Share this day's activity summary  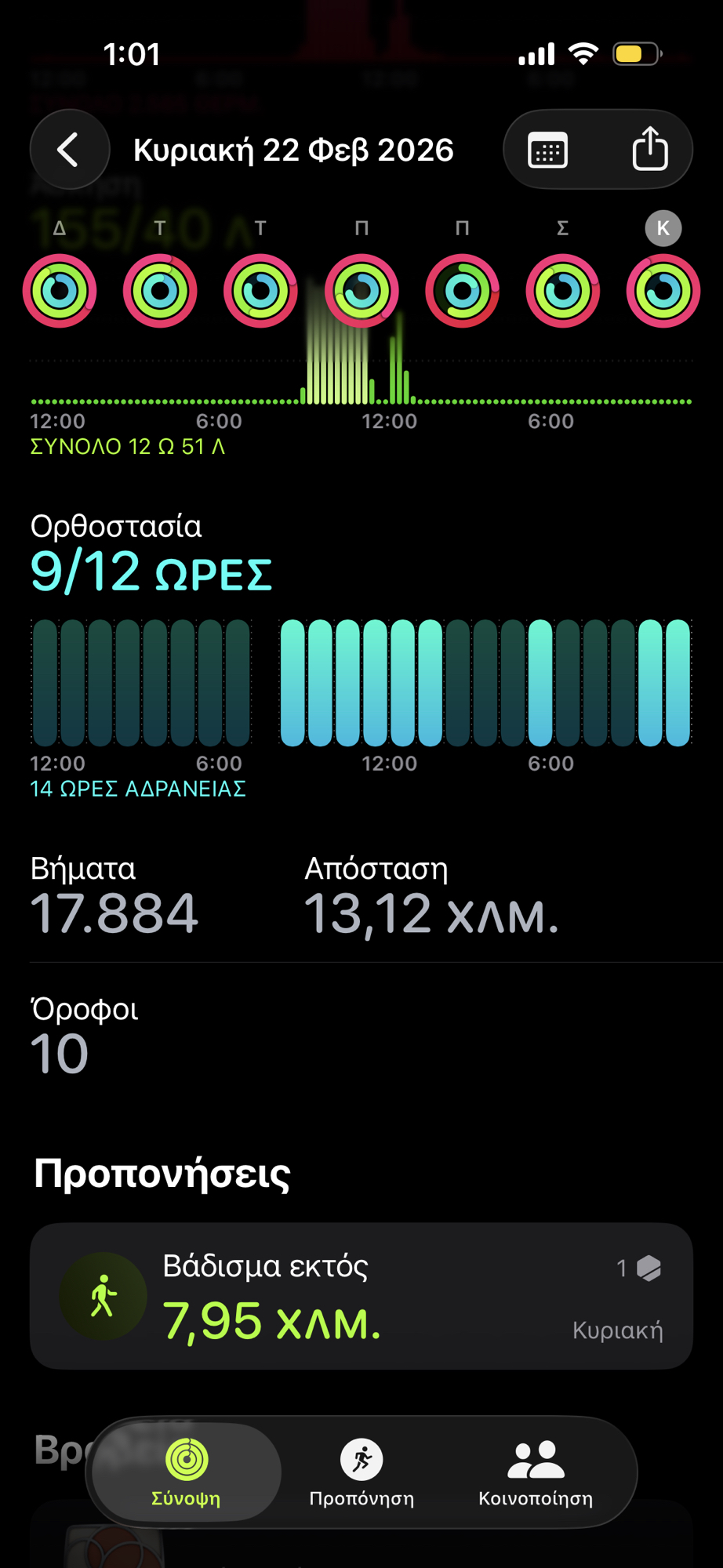650,149
